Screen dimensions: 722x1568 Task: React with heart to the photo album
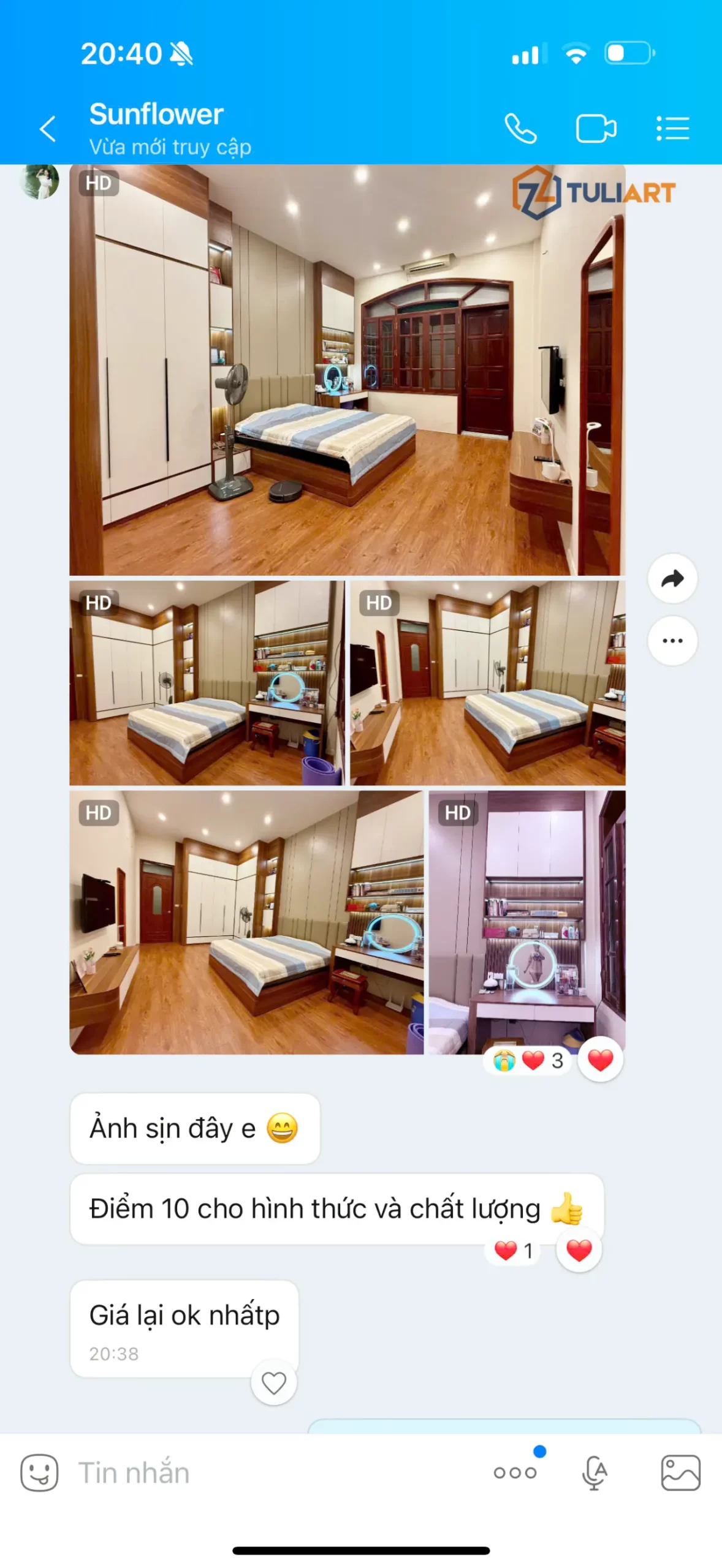click(600, 1060)
